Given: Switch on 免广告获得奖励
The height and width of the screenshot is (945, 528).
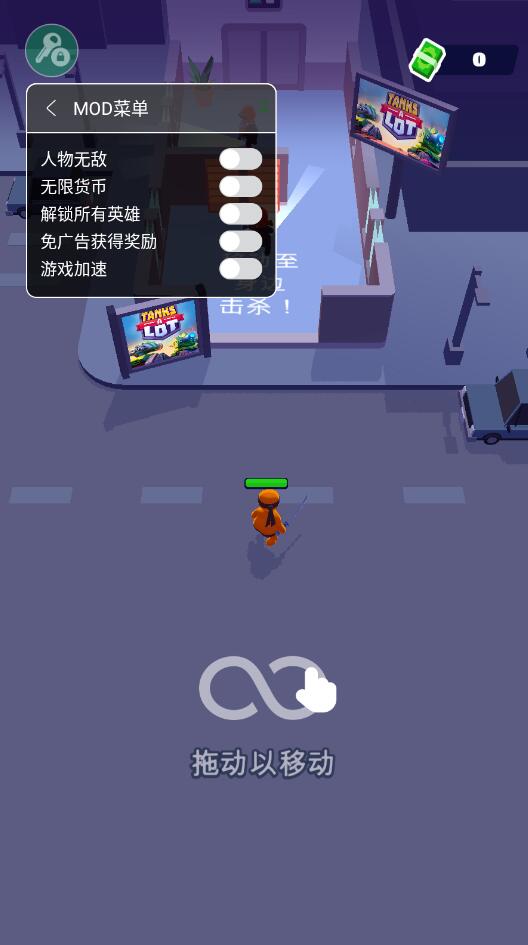Looking at the screenshot, I should coord(240,241).
